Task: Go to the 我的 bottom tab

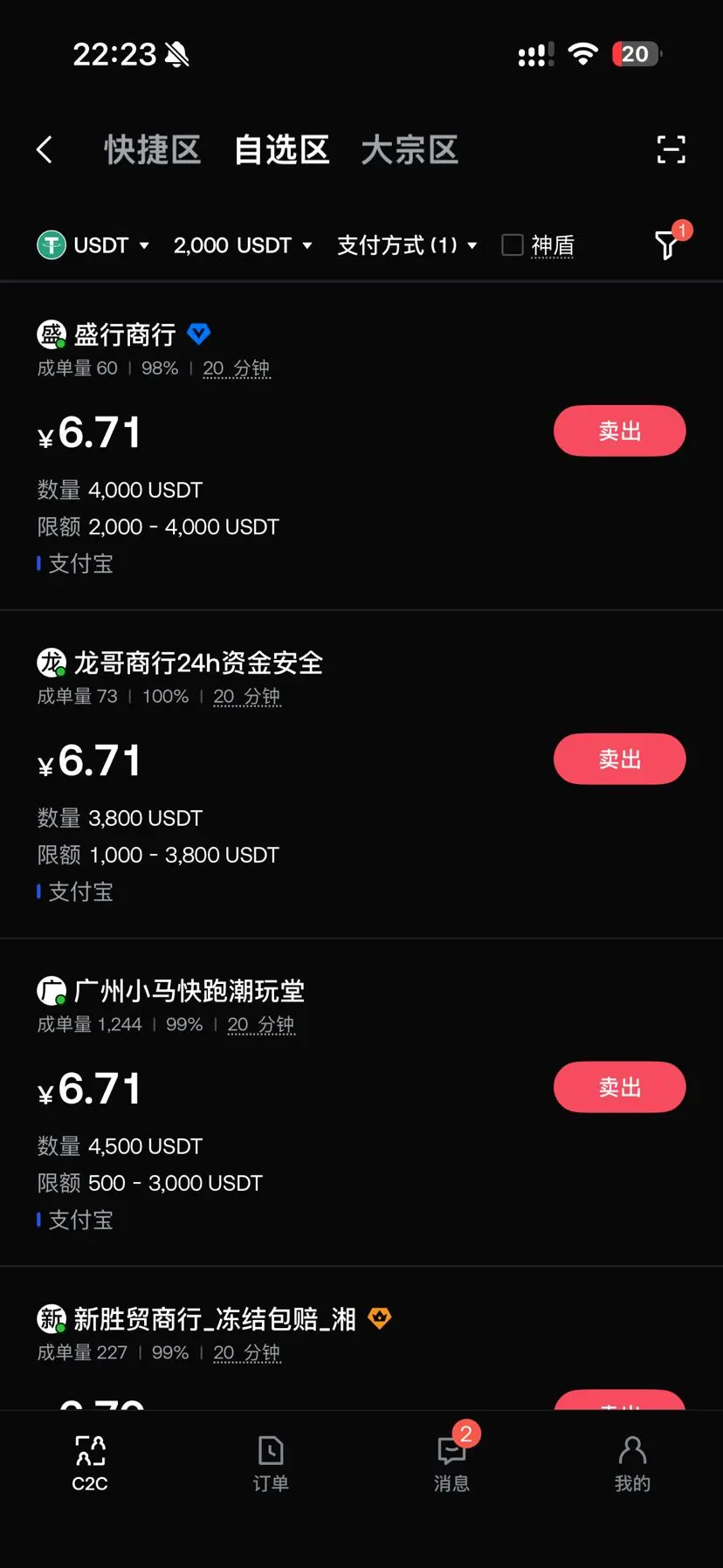Action: pyautogui.click(x=632, y=1463)
